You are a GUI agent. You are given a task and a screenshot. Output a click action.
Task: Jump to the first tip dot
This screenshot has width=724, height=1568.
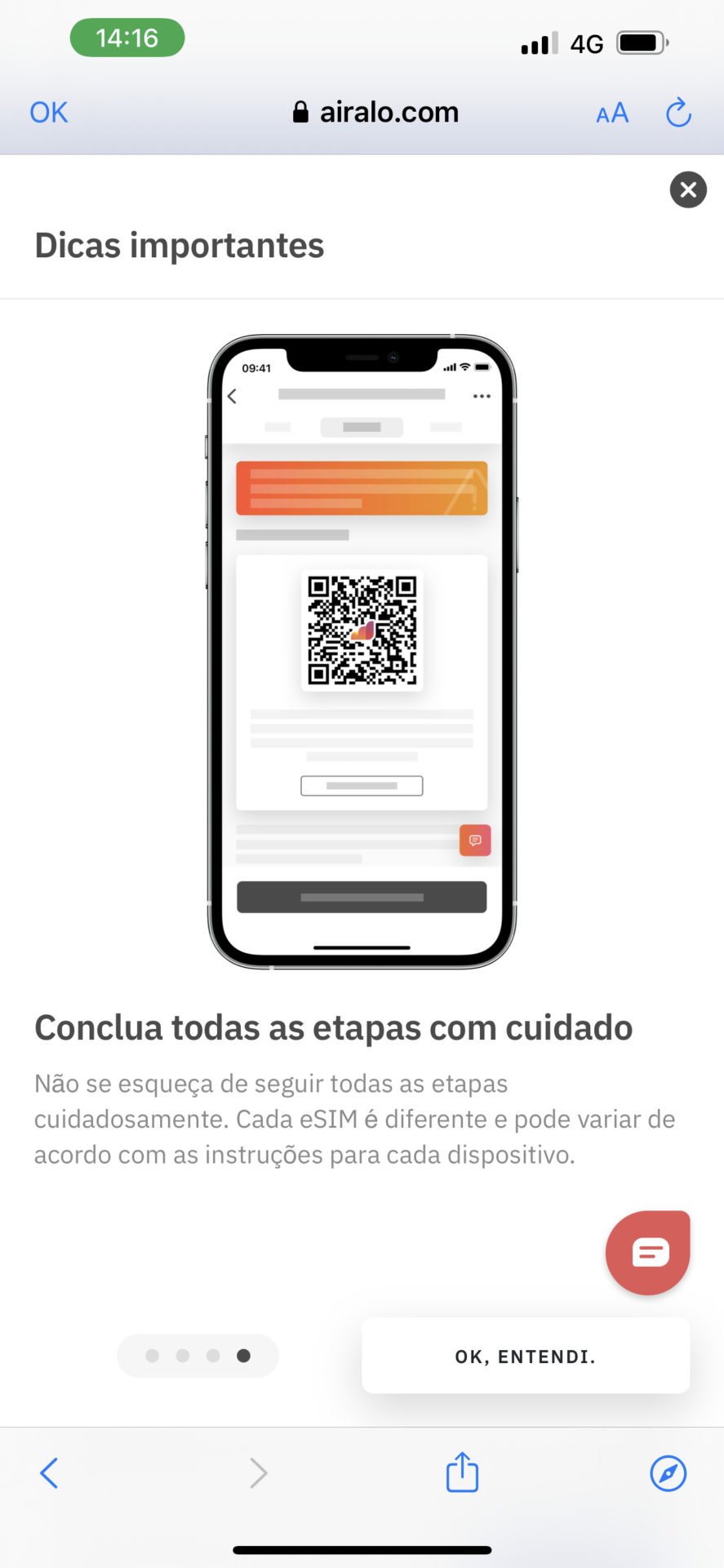(x=152, y=1356)
